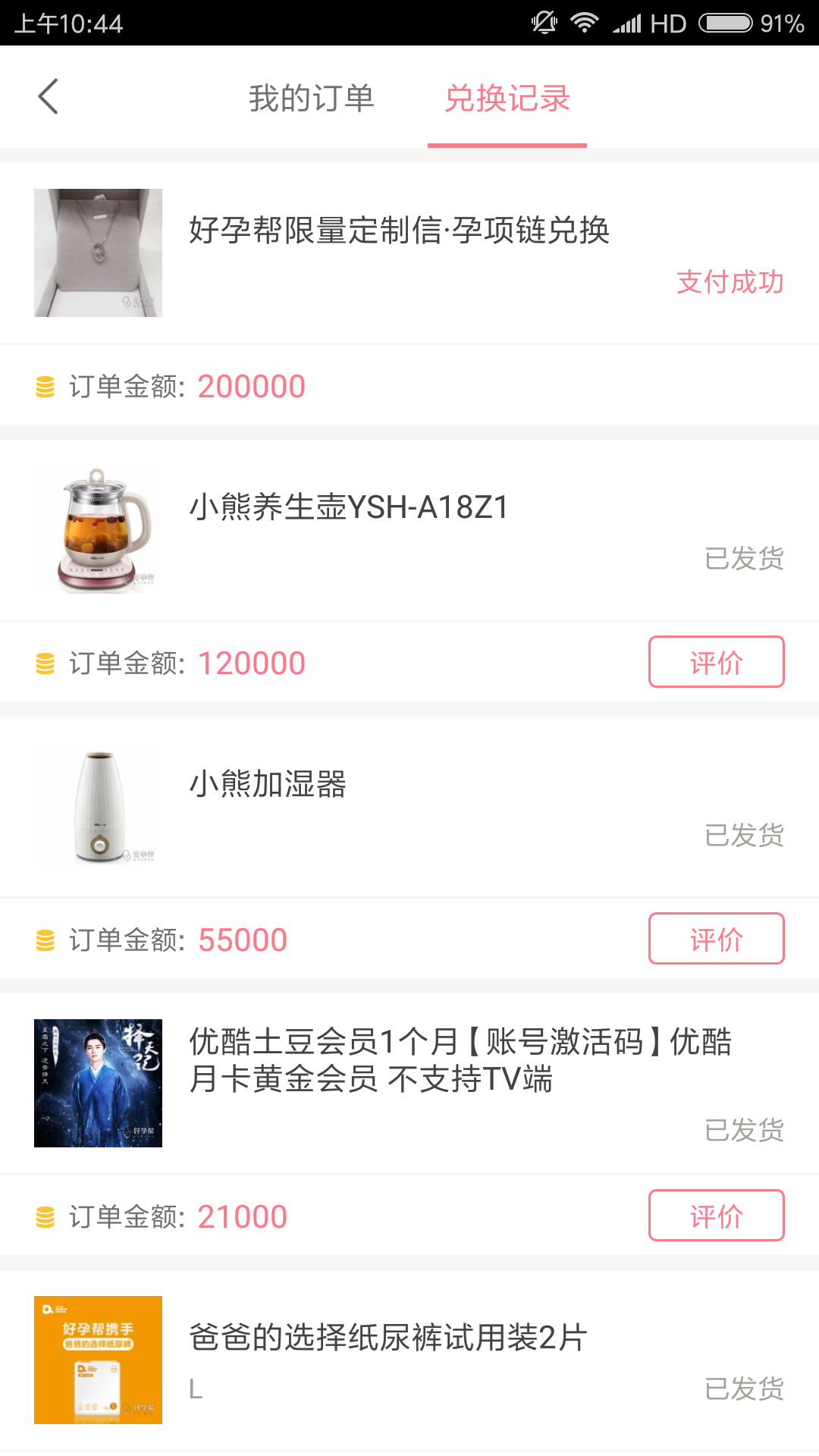The image size is (819, 1456).
Task: Open the necklace order 好孕帮限量定制信·孕项链兑换
Action: [400, 233]
